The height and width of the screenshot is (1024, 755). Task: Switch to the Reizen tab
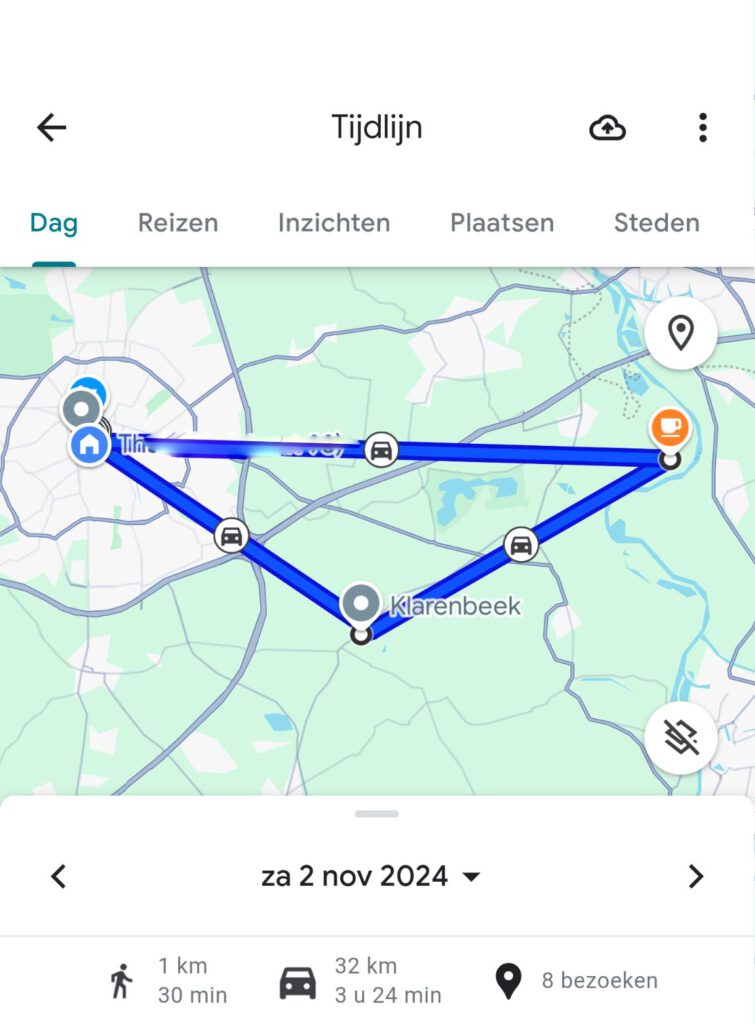coord(178,223)
